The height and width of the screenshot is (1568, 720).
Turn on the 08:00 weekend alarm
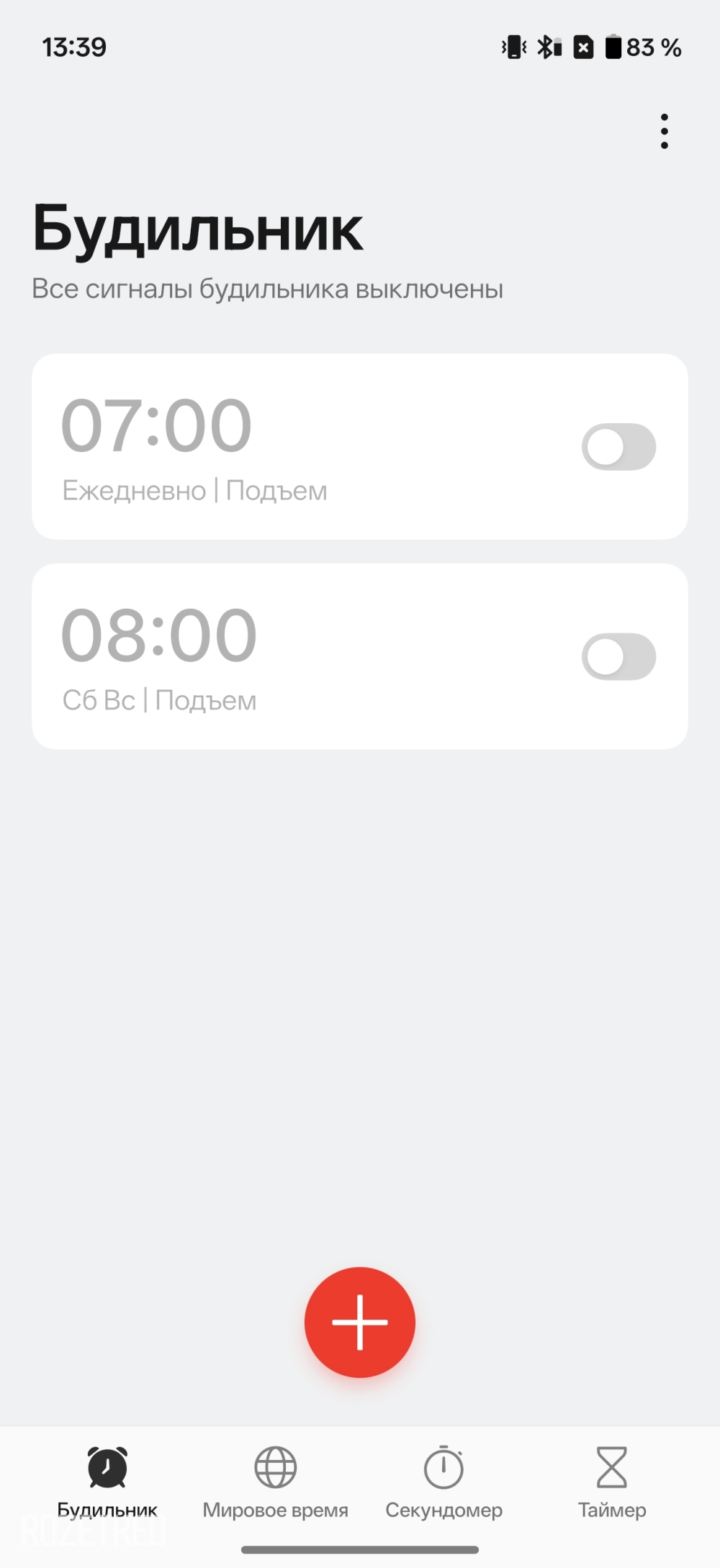coord(618,656)
